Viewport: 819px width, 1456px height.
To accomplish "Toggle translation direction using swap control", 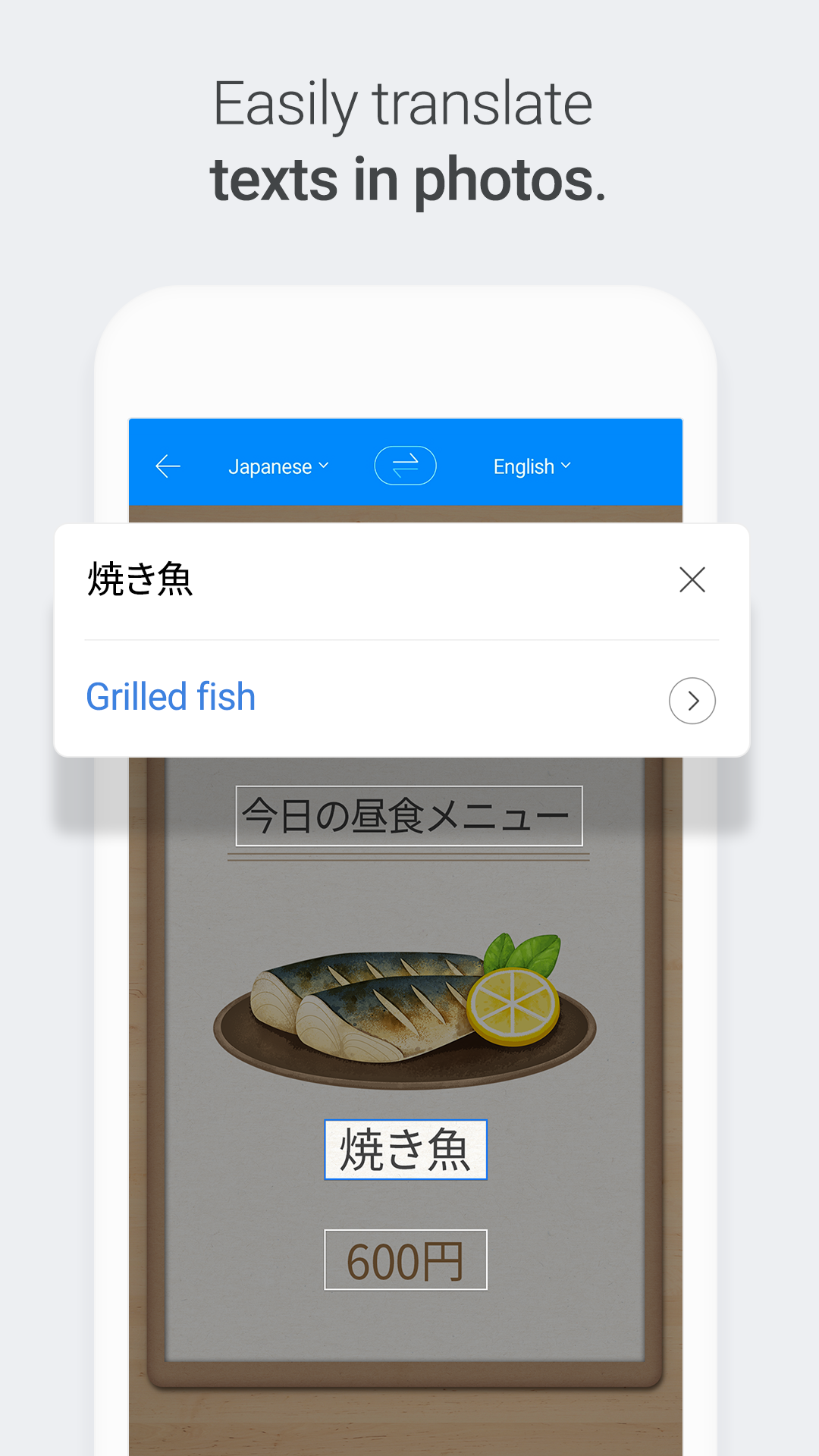I will pos(406,465).
